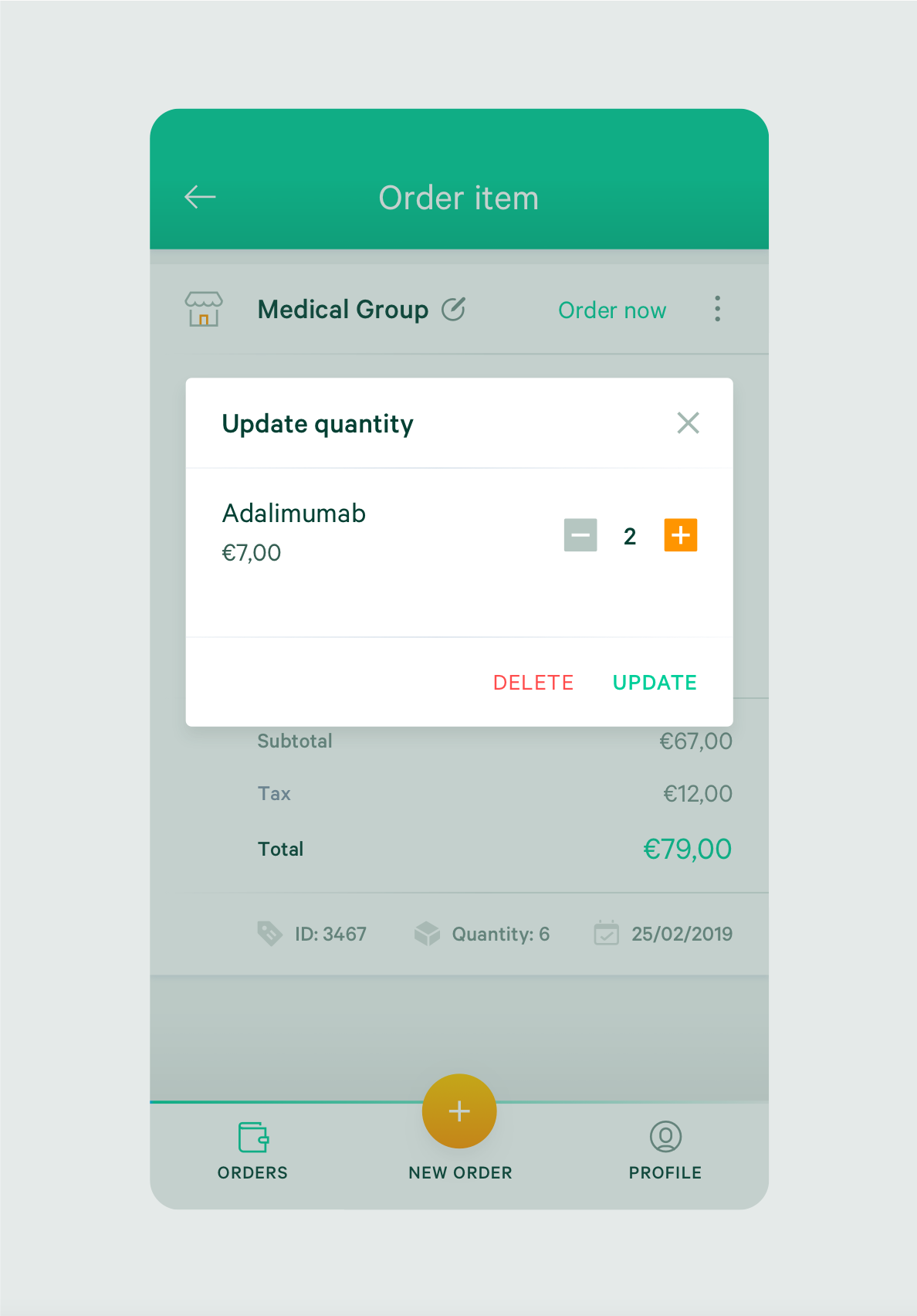Go back using the header arrow
917x1316 pixels.
click(200, 198)
